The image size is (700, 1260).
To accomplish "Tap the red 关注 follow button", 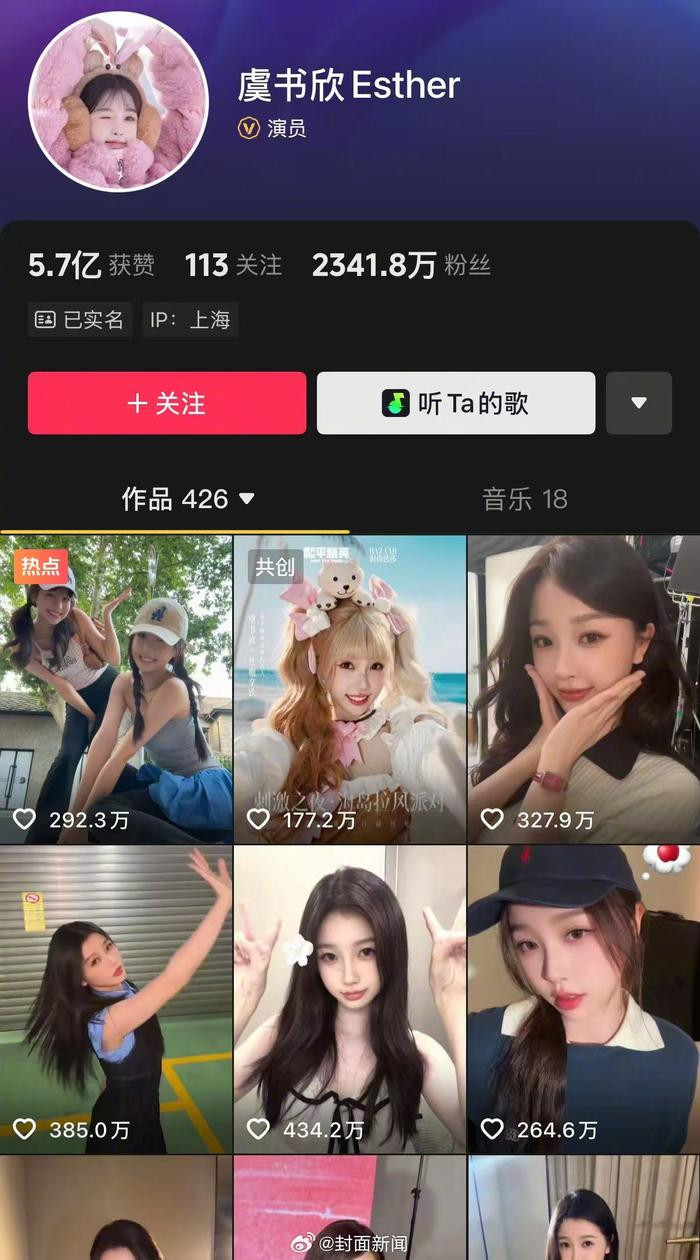I will (167, 403).
